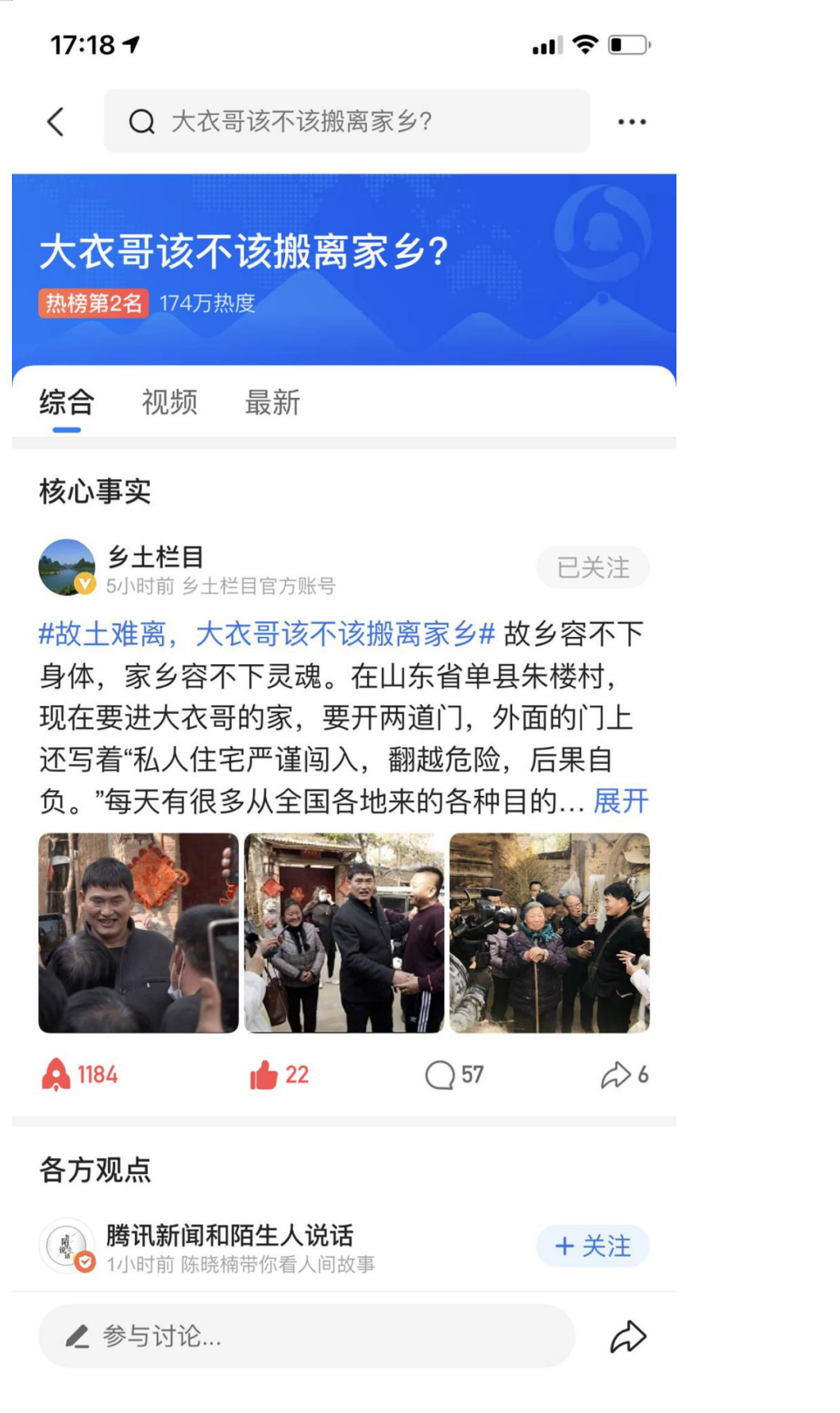
Task: Tap the 参与讨论 input field
Action: point(306,1336)
